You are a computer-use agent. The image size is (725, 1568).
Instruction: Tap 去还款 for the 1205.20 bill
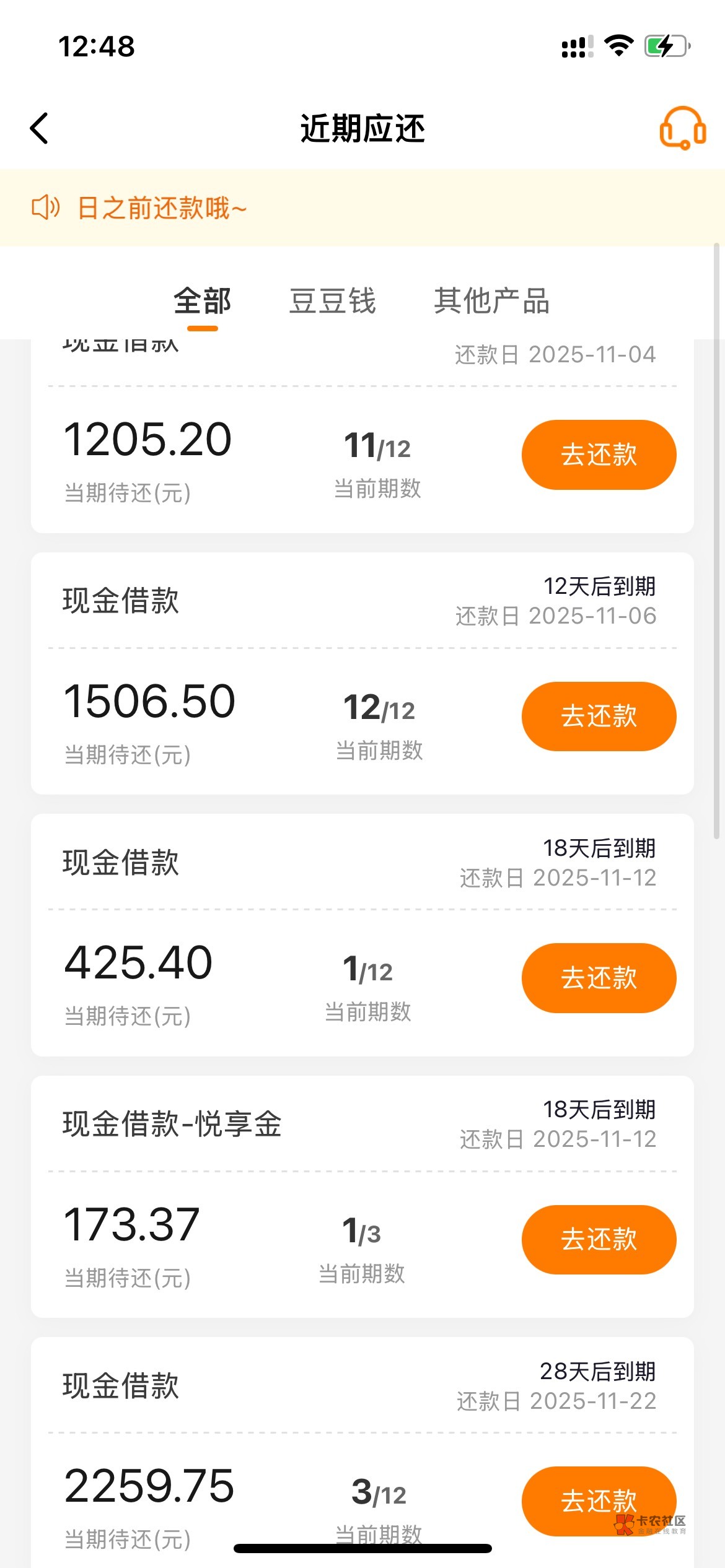(599, 455)
